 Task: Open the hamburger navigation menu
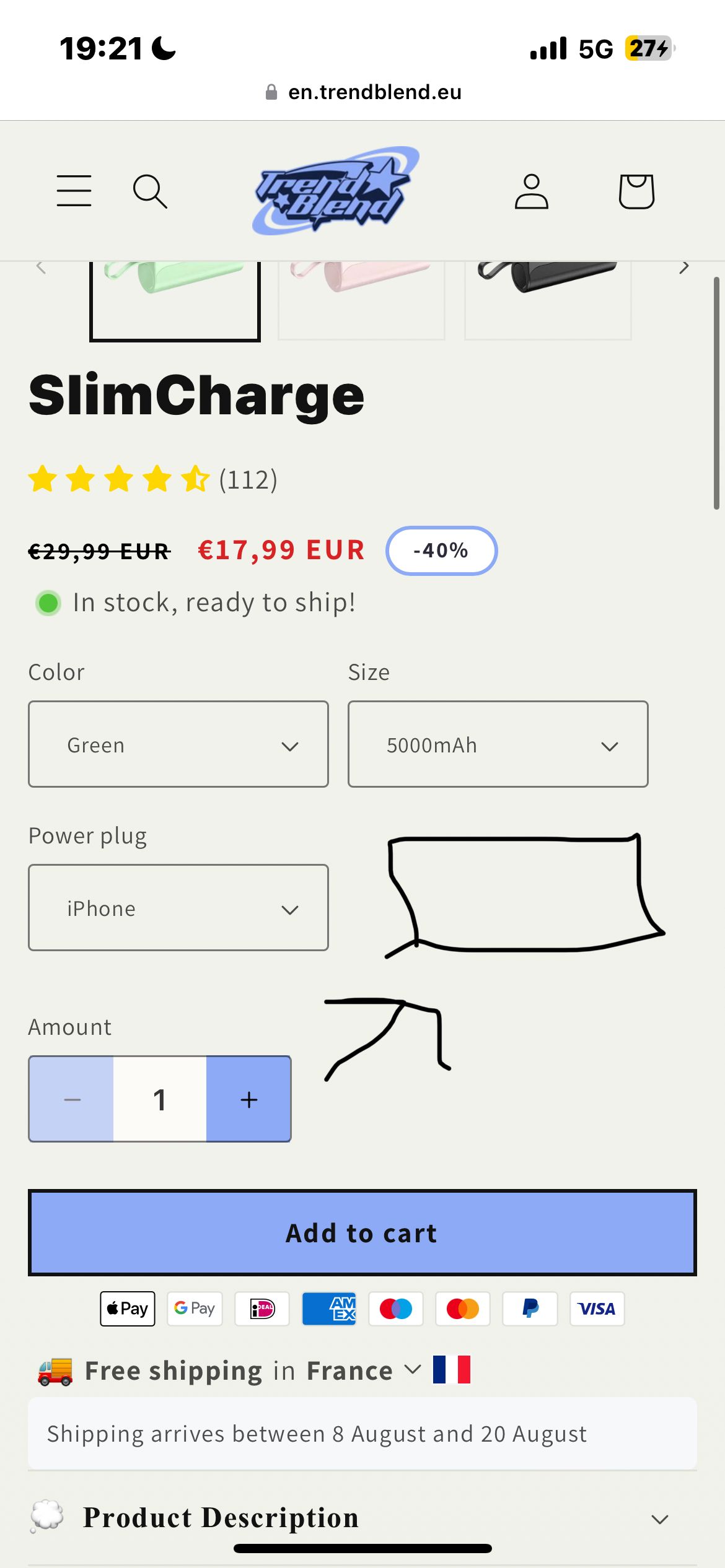74,190
